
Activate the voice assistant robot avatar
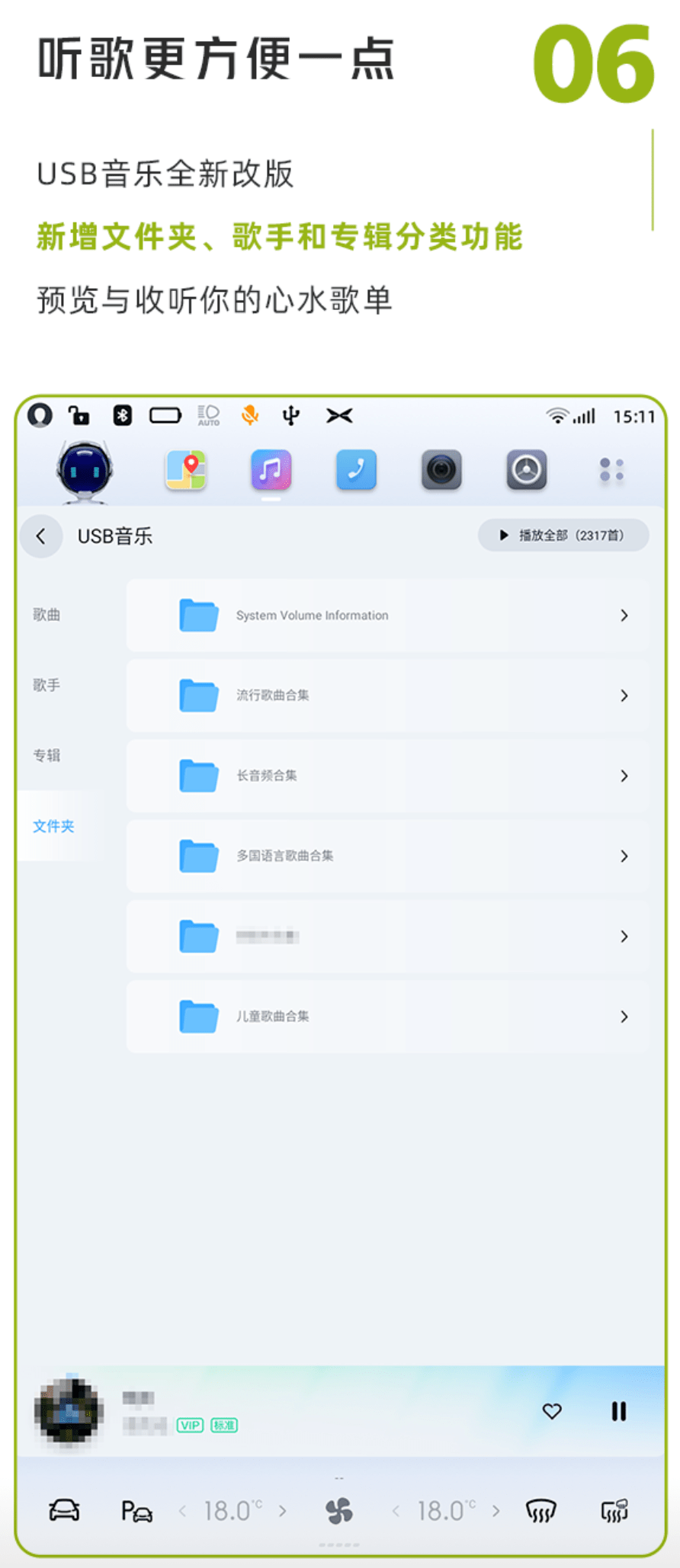tap(85, 471)
